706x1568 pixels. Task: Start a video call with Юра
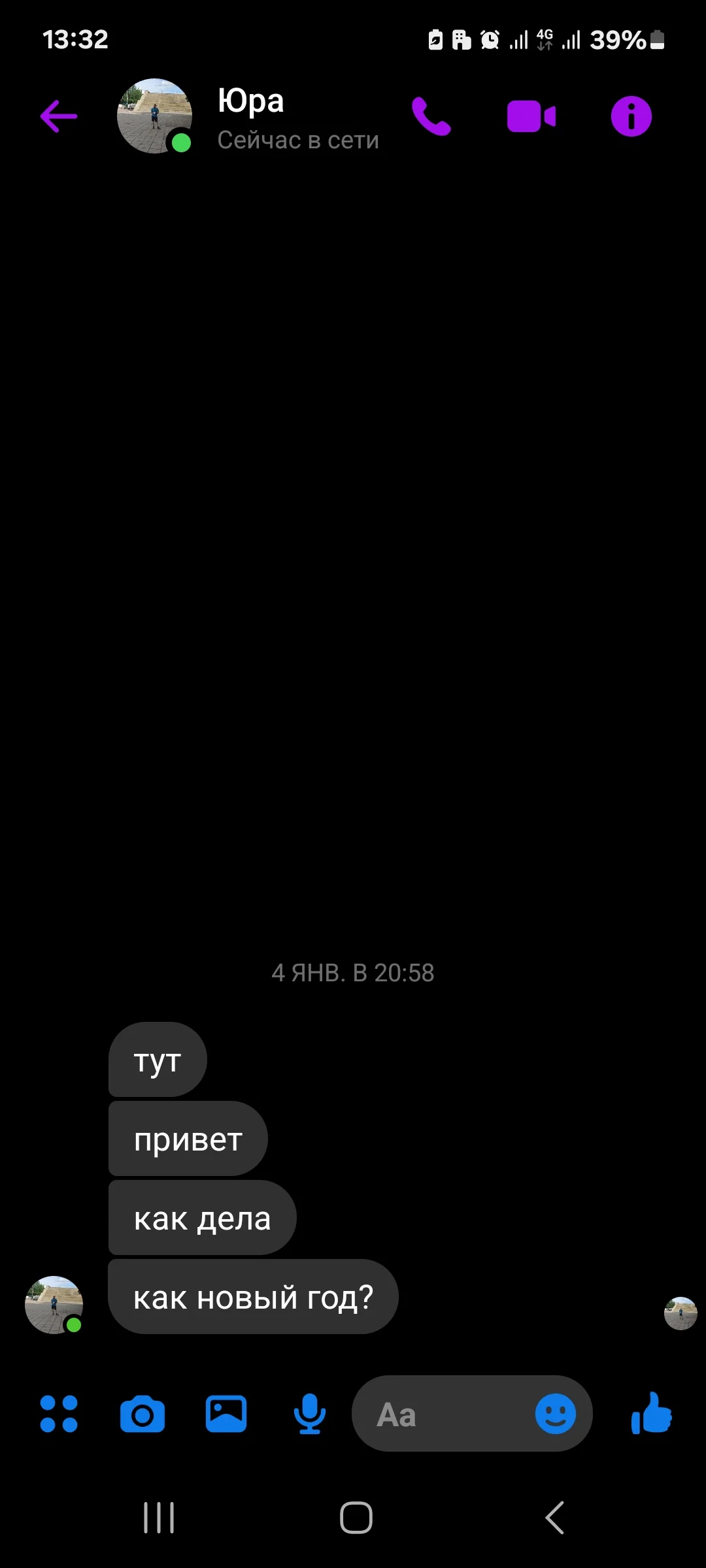[x=531, y=116]
